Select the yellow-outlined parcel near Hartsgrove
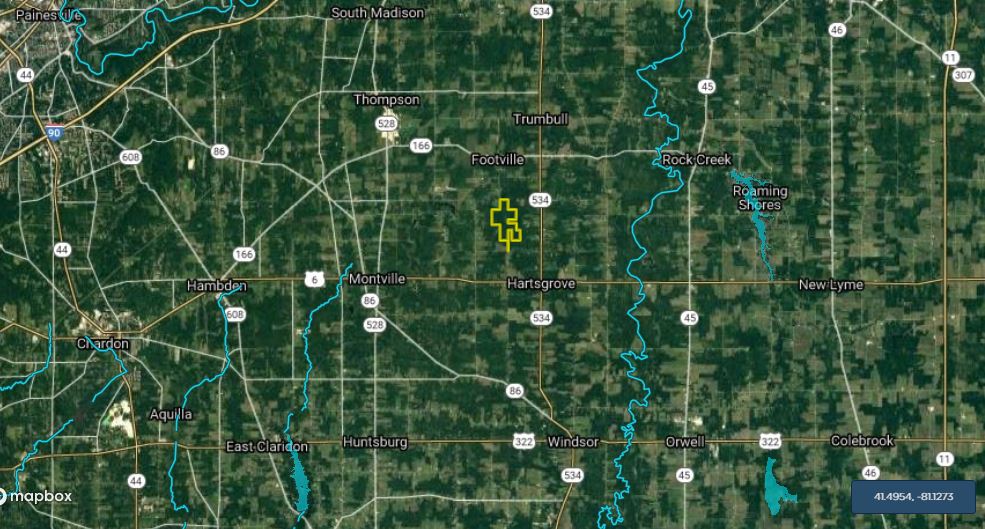The width and height of the screenshot is (985, 529). (x=504, y=221)
